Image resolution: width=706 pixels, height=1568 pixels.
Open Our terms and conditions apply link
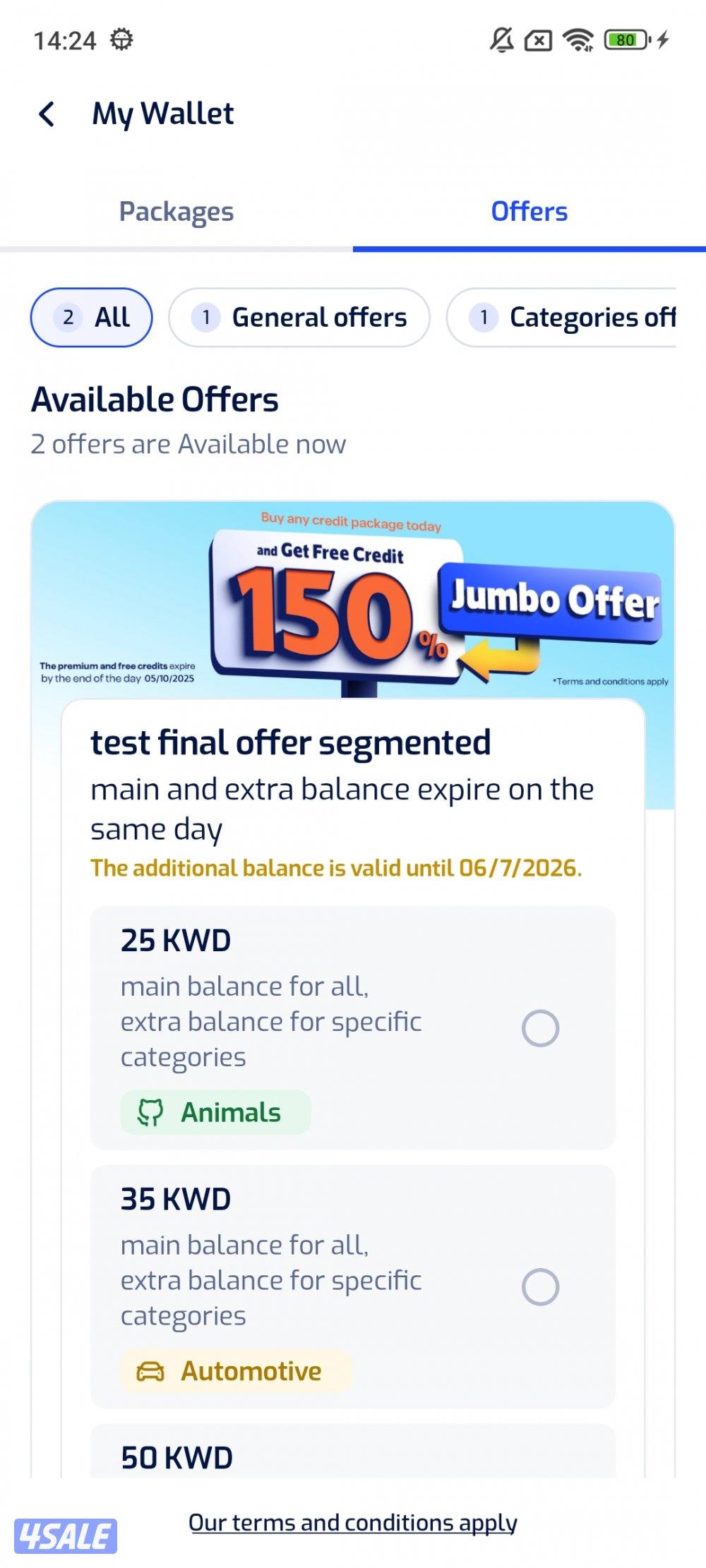(x=353, y=1522)
